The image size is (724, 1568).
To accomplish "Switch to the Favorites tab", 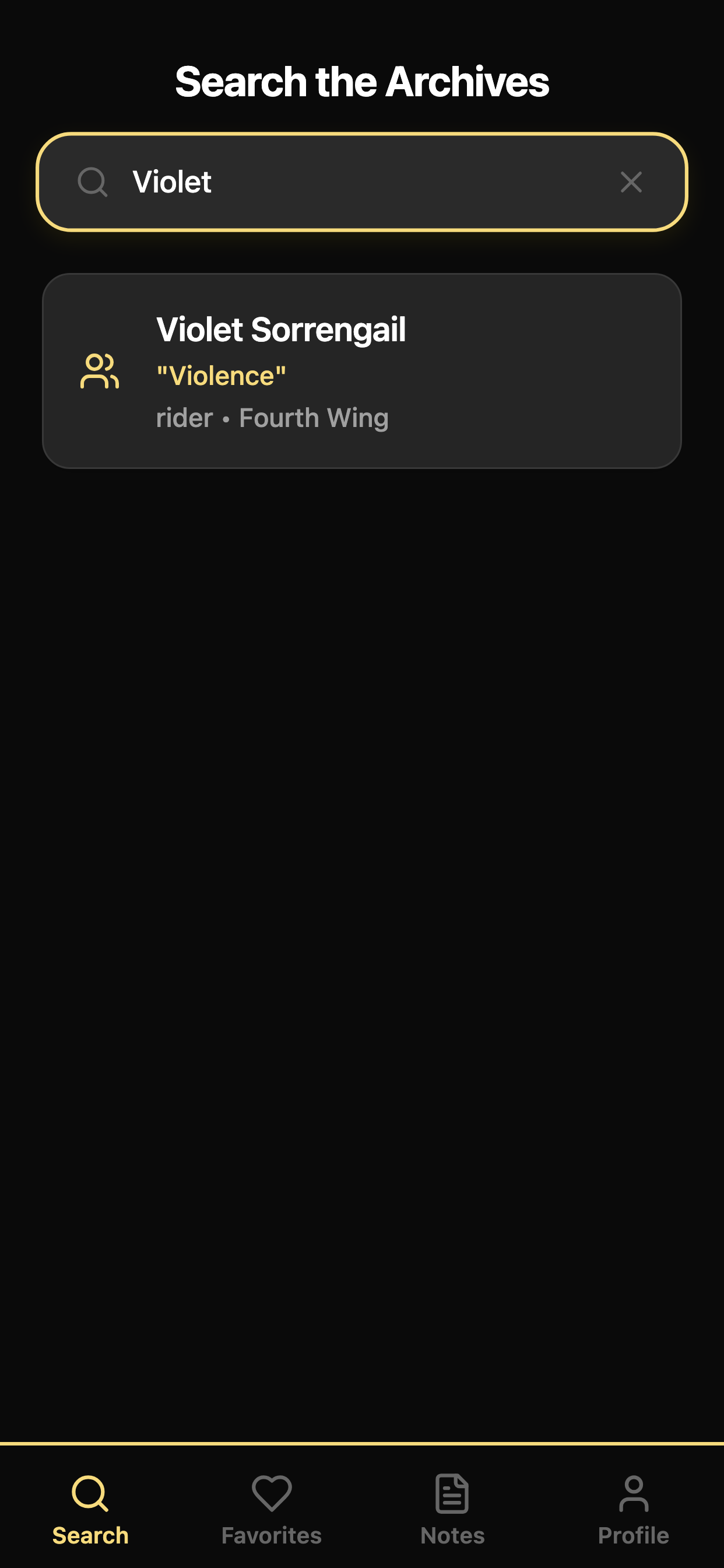I will (271, 1508).
